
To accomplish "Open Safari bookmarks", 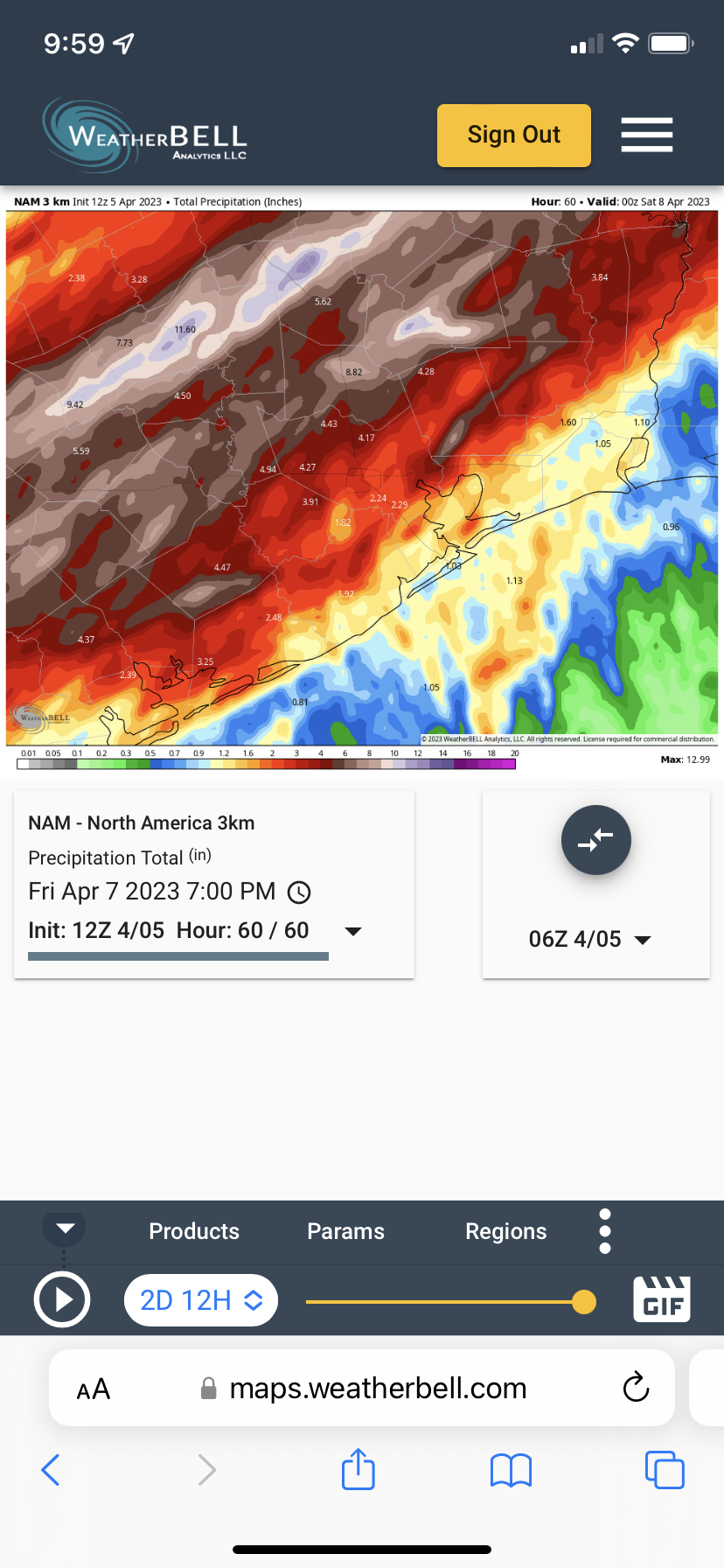I will pos(511,1470).
